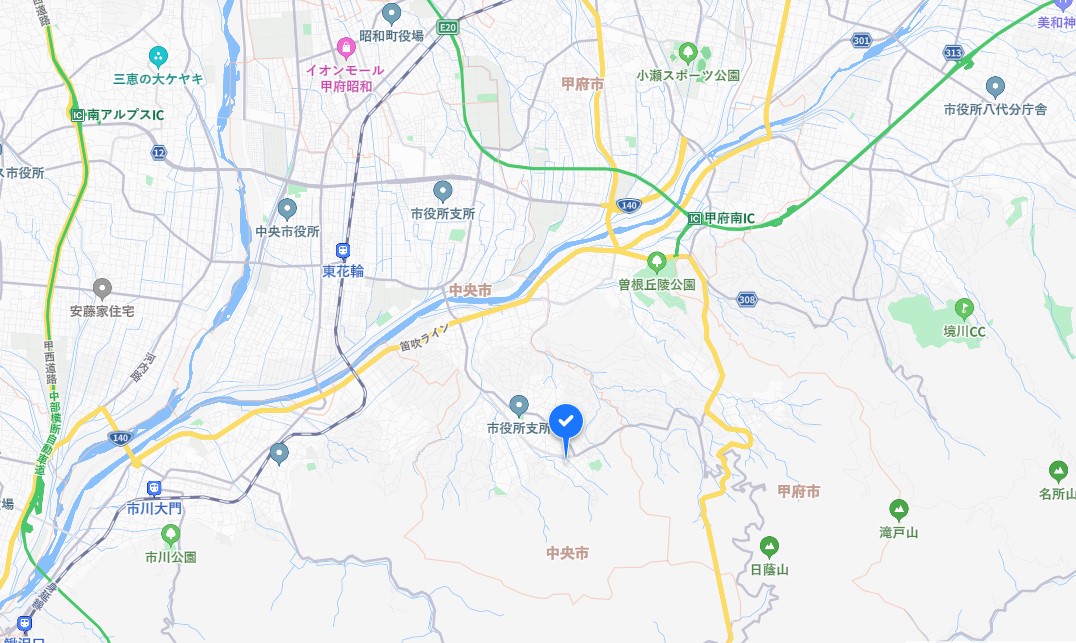Open the イオンモール甲府昭和 shopping marker
Screen dimensions: 1076x643
pyautogui.click(x=346, y=47)
